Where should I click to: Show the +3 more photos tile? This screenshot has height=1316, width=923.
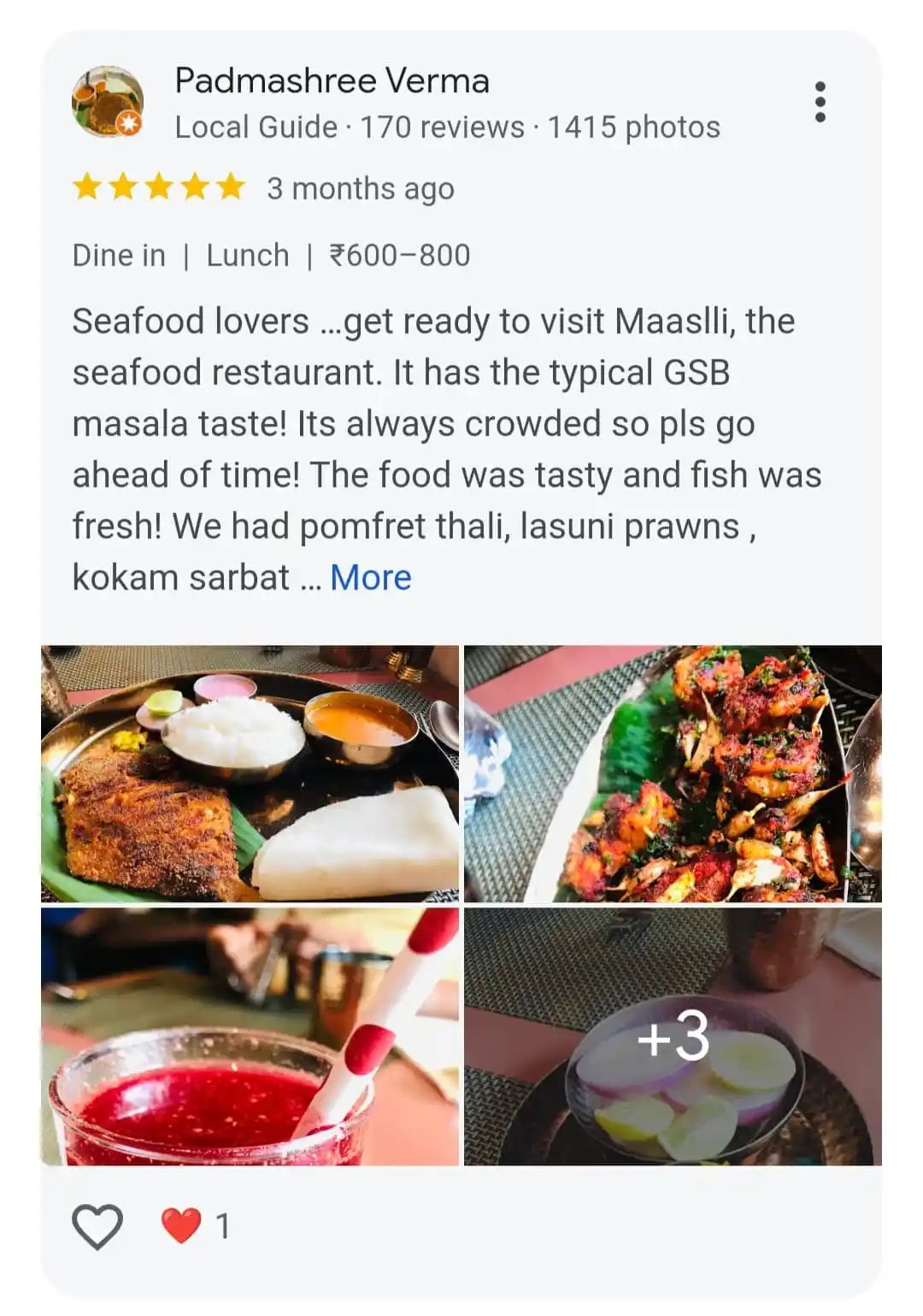click(673, 1036)
